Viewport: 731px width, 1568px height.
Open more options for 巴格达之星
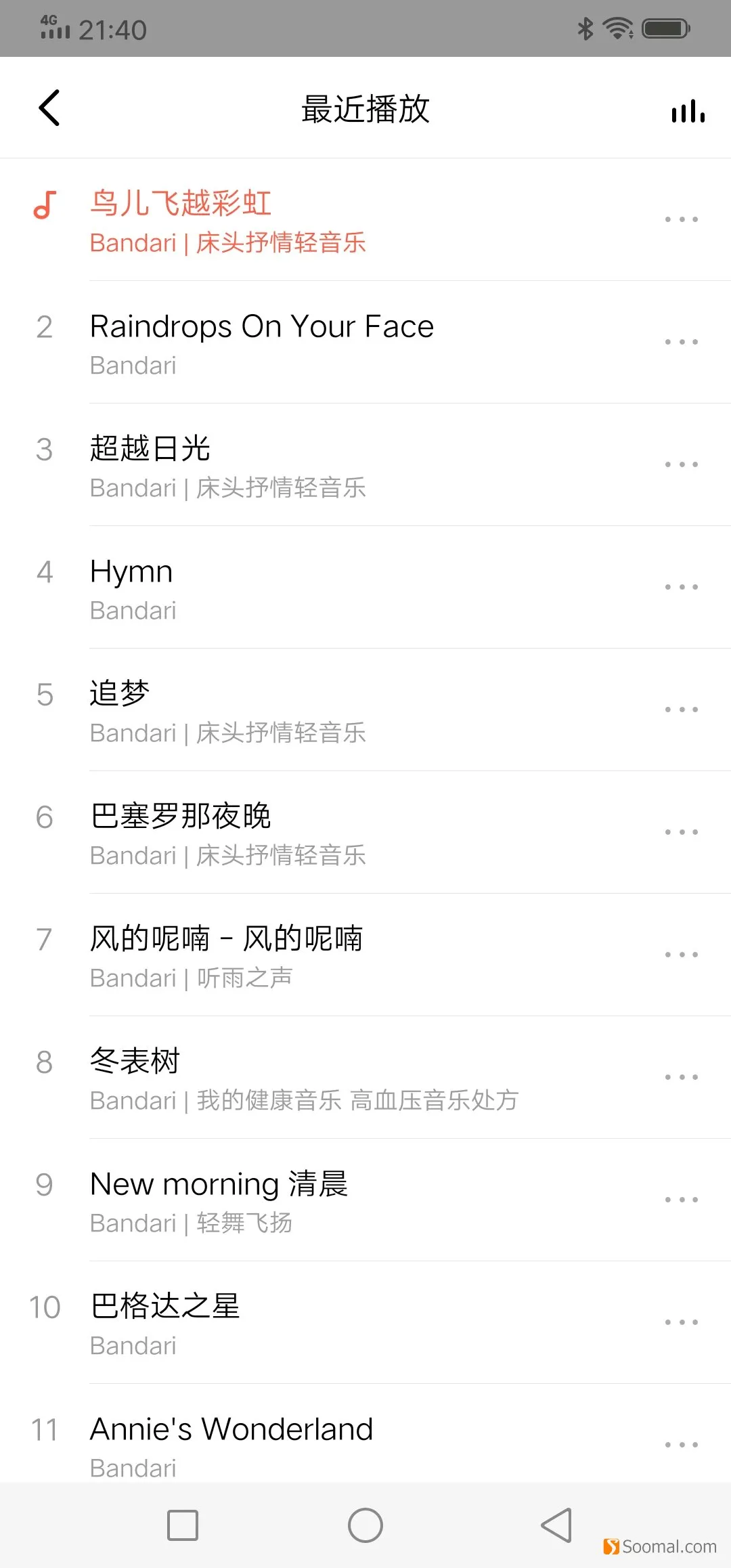pyautogui.click(x=681, y=1323)
